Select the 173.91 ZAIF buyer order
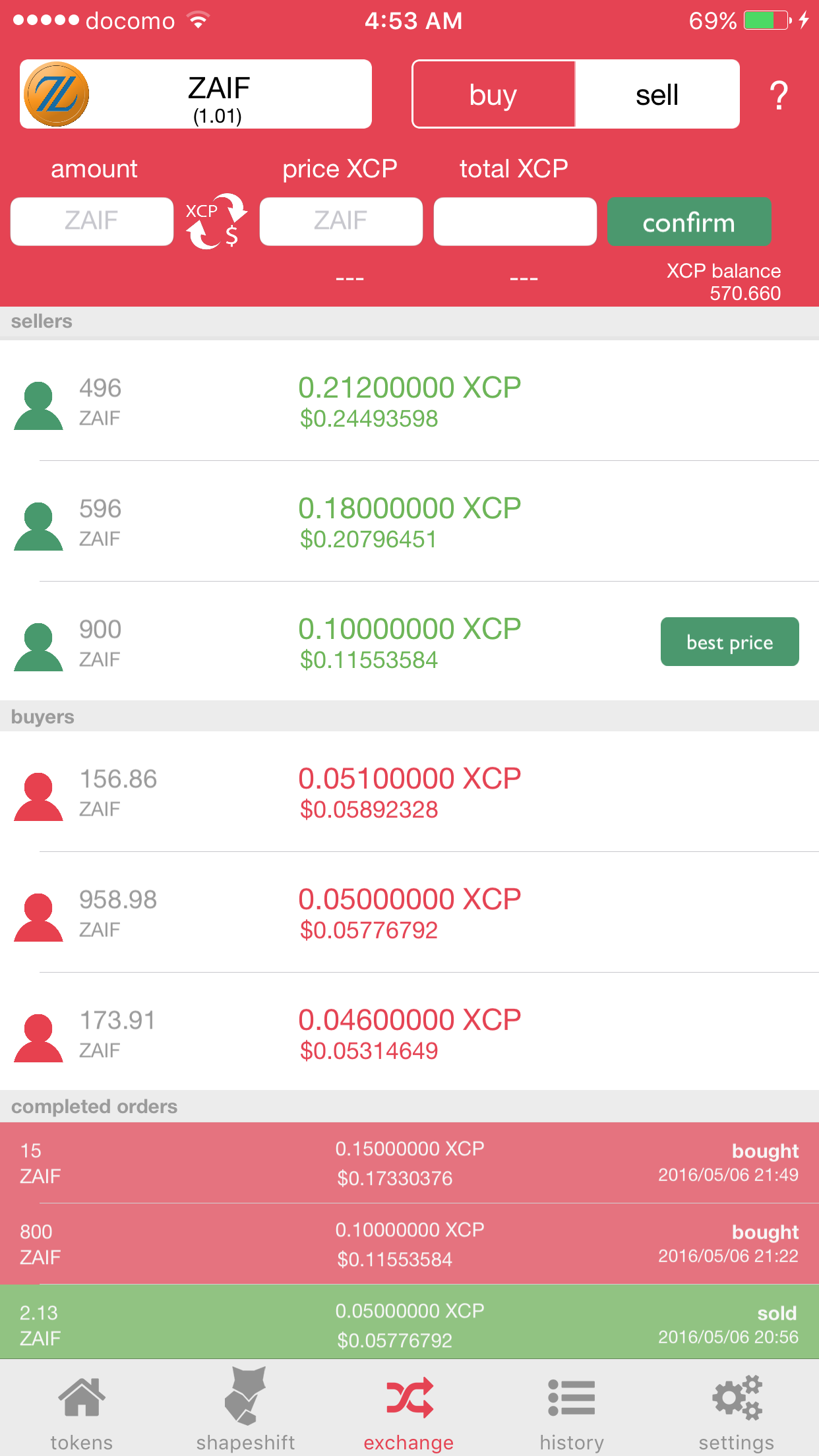This screenshot has width=819, height=1456. [x=409, y=1033]
